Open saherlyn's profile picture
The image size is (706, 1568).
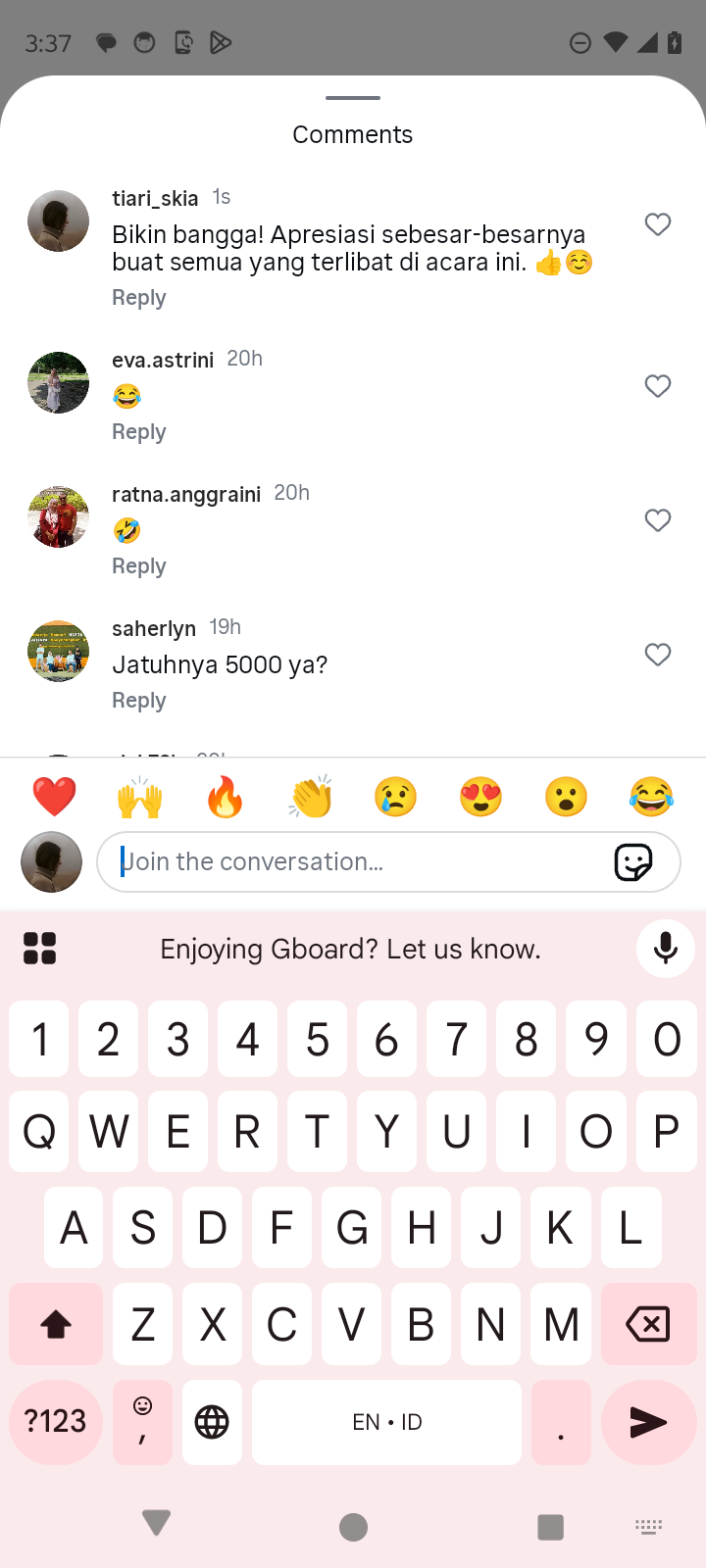pyautogui.click(x=58, y=651)
